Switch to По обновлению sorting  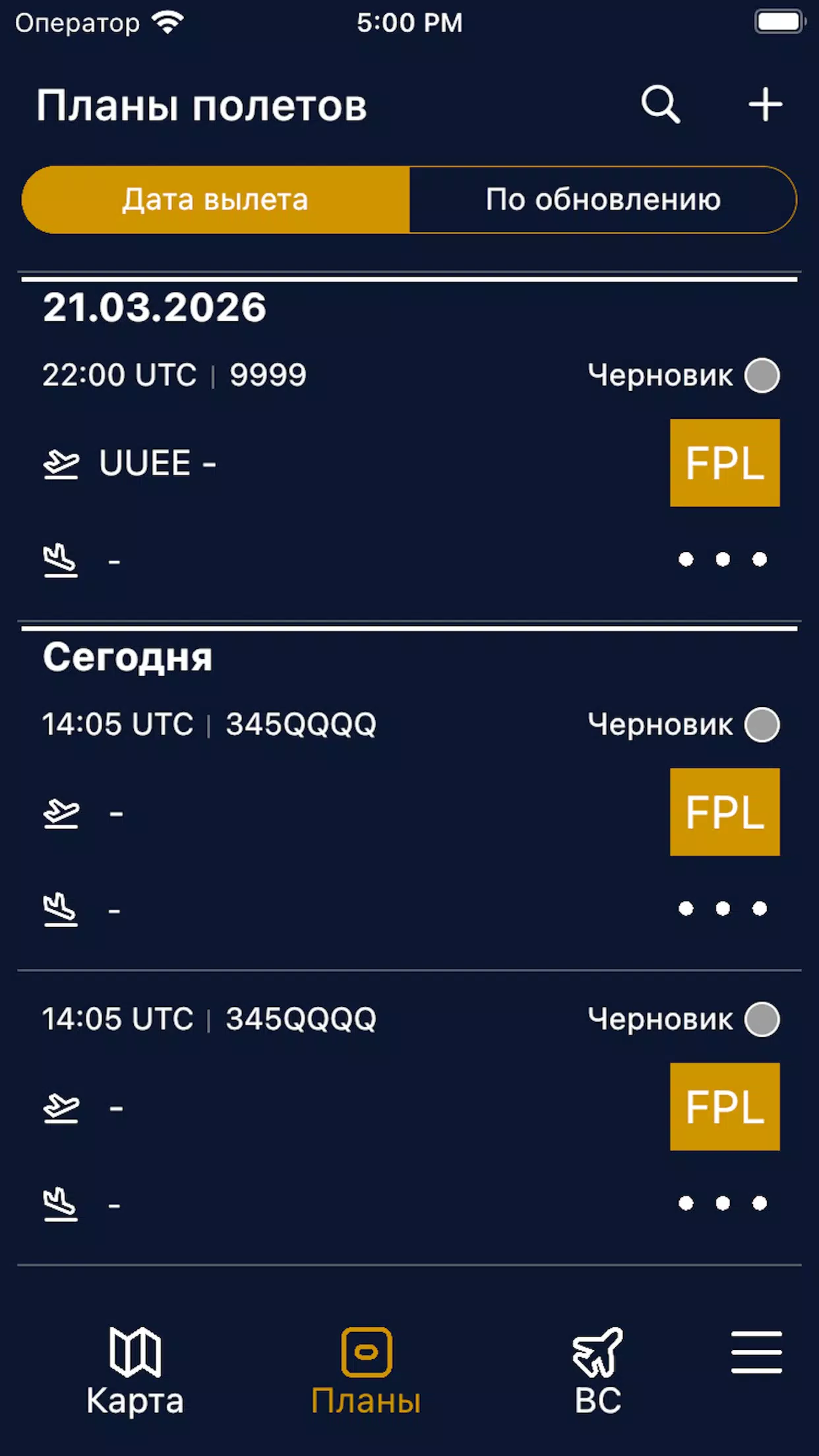[x=603, y=200]
